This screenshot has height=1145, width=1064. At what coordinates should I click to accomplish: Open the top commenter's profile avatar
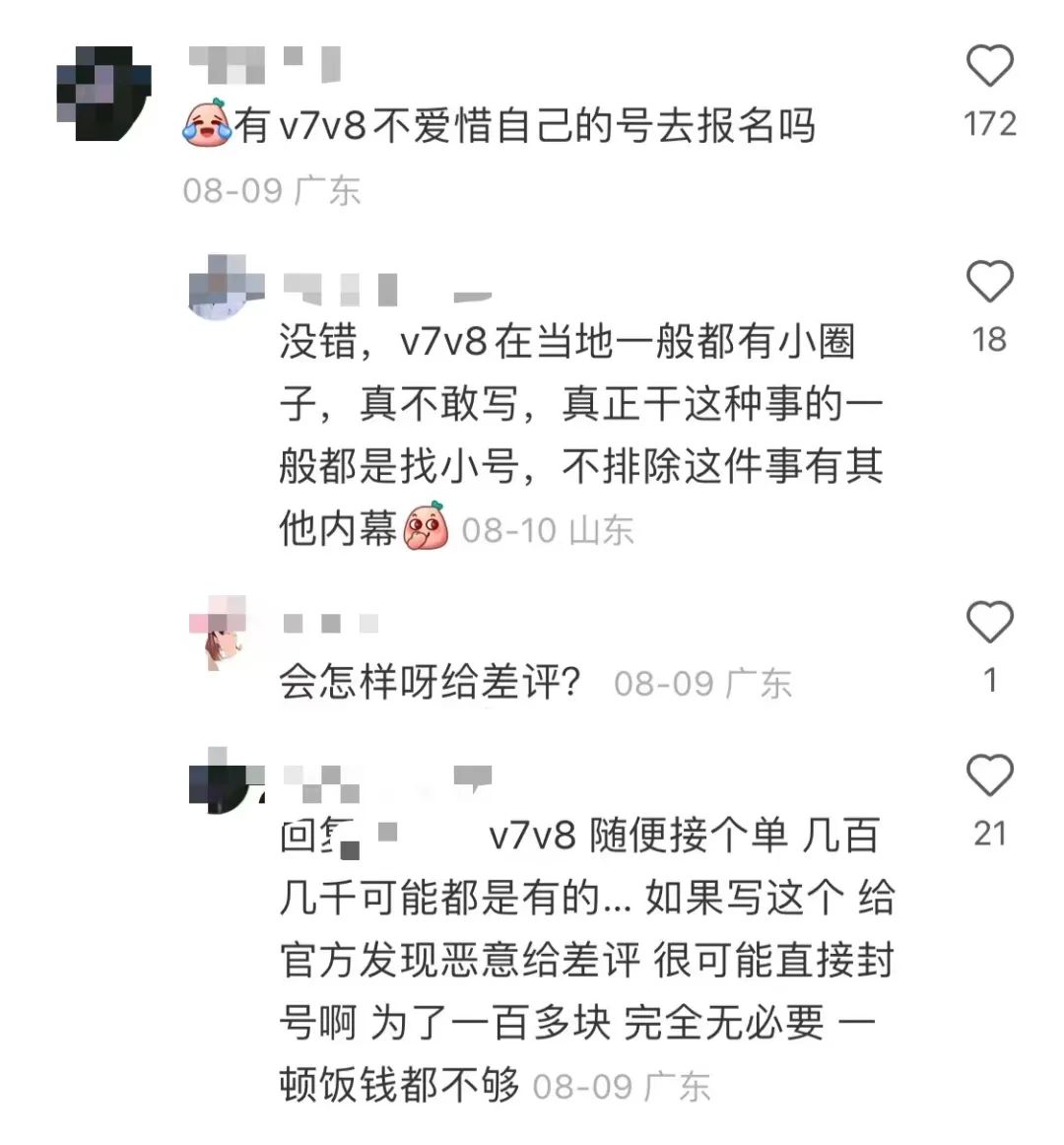103,92
